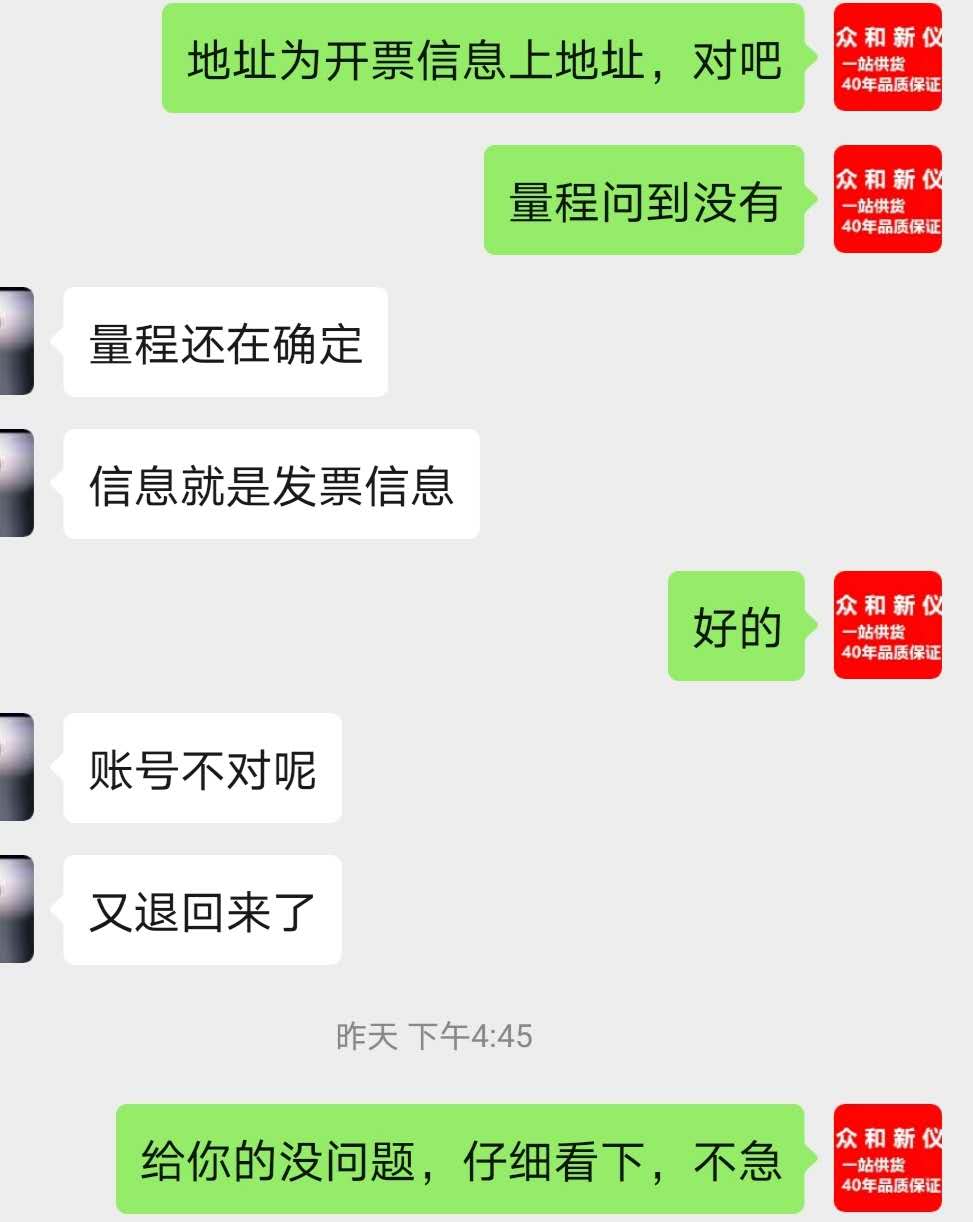Open contact avatar beside '又退回来了'
The width and height of the screenshot is (973, 1222).
(16, 909)
